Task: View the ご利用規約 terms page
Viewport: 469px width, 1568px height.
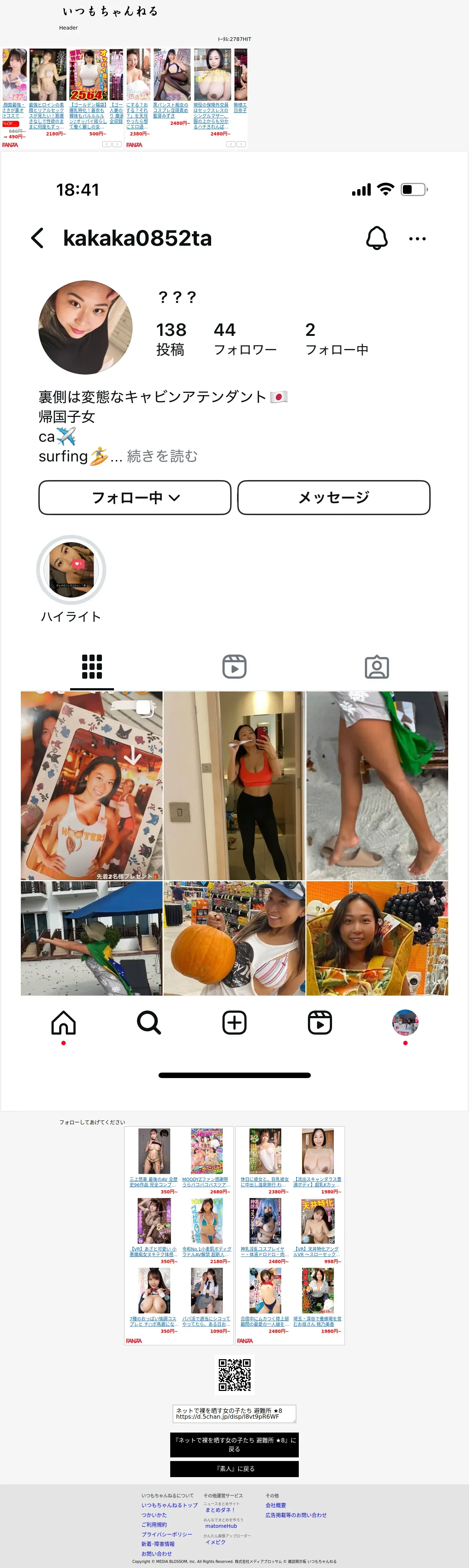Action: 154,1524
